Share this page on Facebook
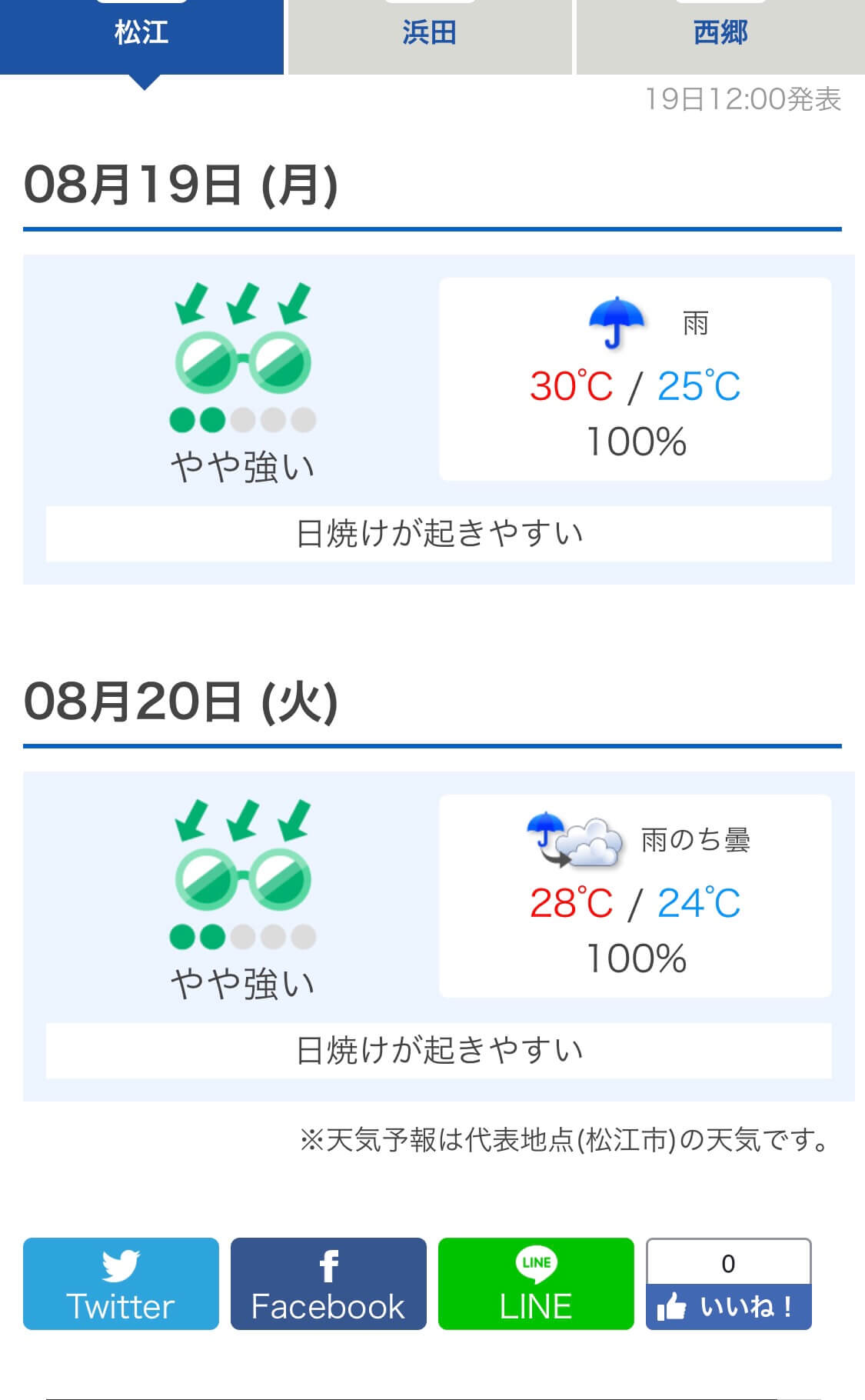Viewport: 865px width, 1400px height. click(328, 1283)
